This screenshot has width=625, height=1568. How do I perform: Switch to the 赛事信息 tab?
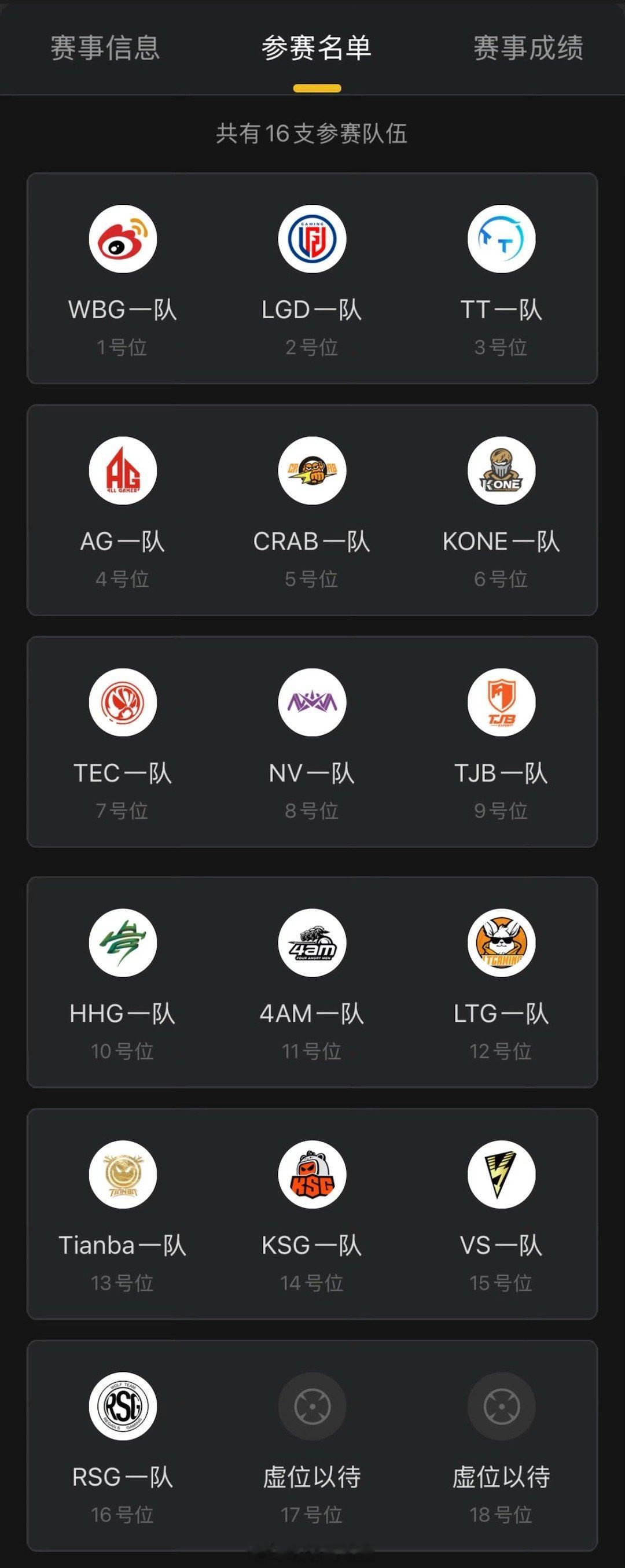[105, 47]
